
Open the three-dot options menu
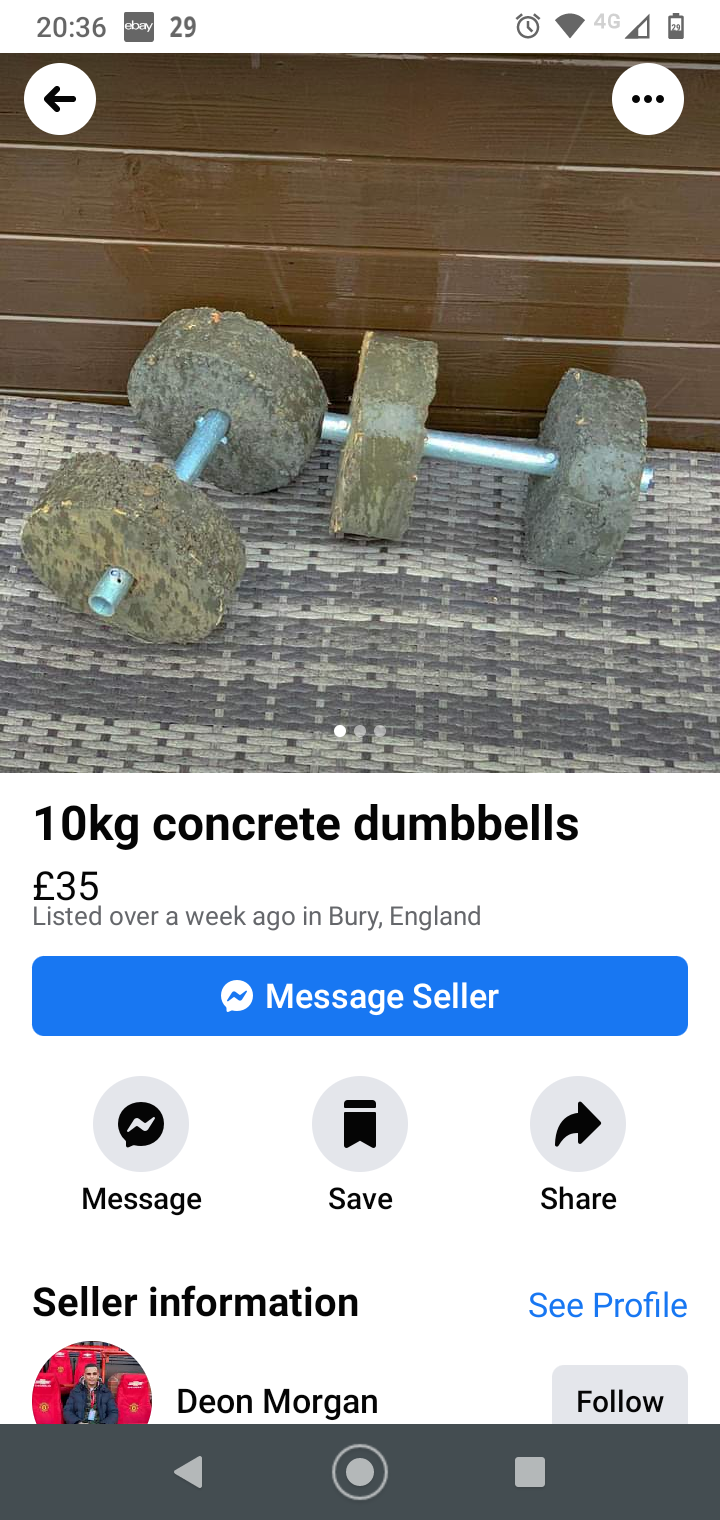pyautogui.click(x=647, y=98)
